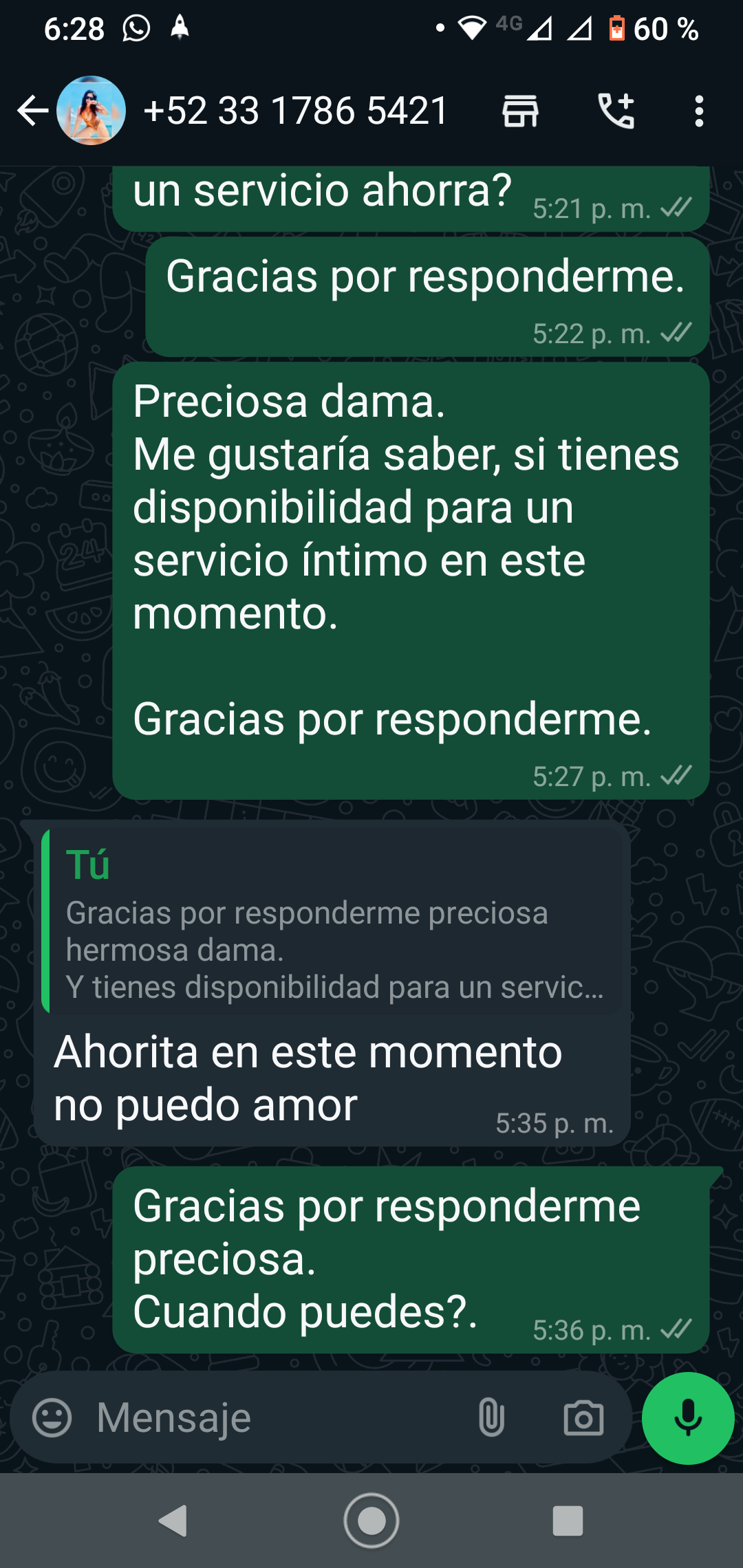Viewport: 743px width, 1568px height.
Task: Start a call with this contact
Action: (616, 111)
